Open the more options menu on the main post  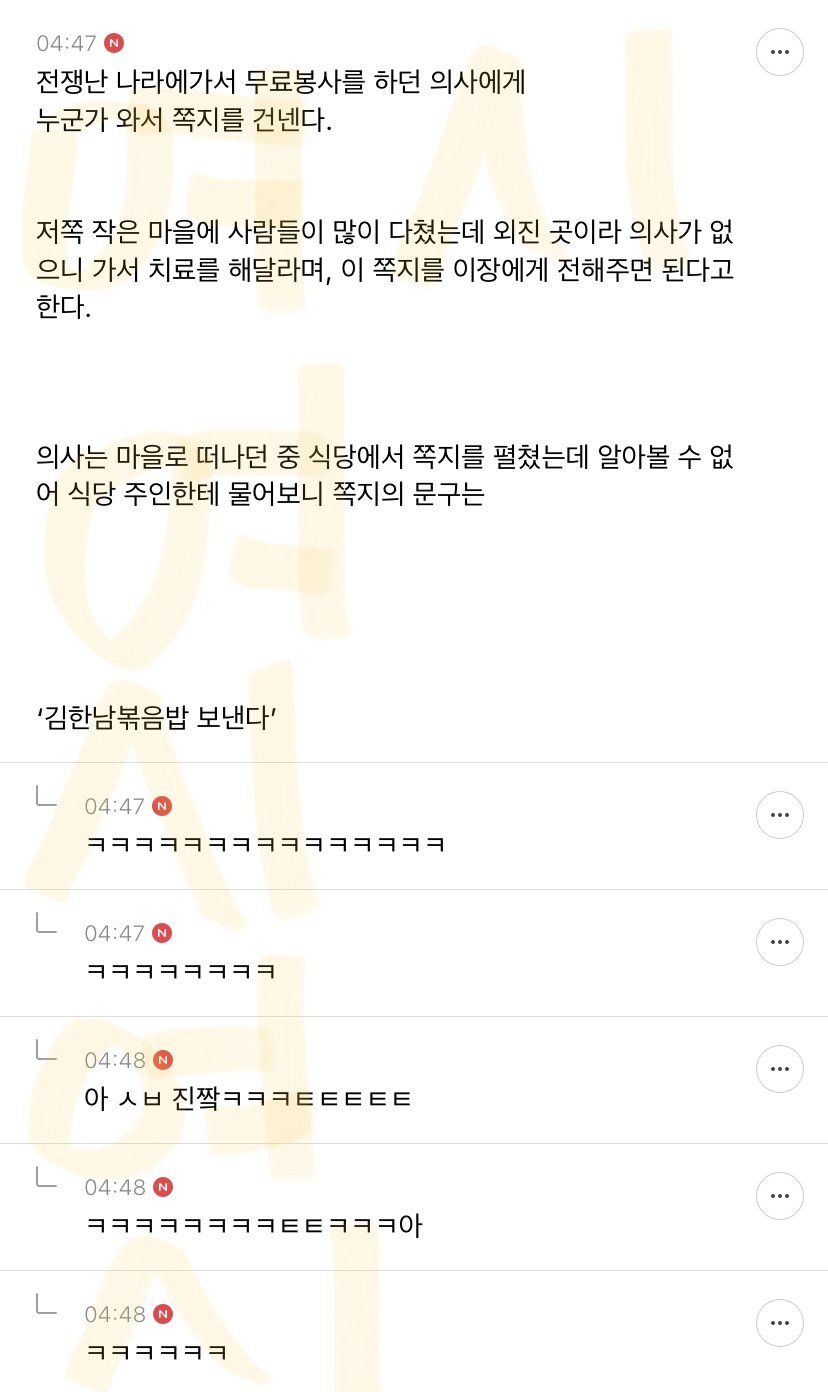tap(780, 52)
